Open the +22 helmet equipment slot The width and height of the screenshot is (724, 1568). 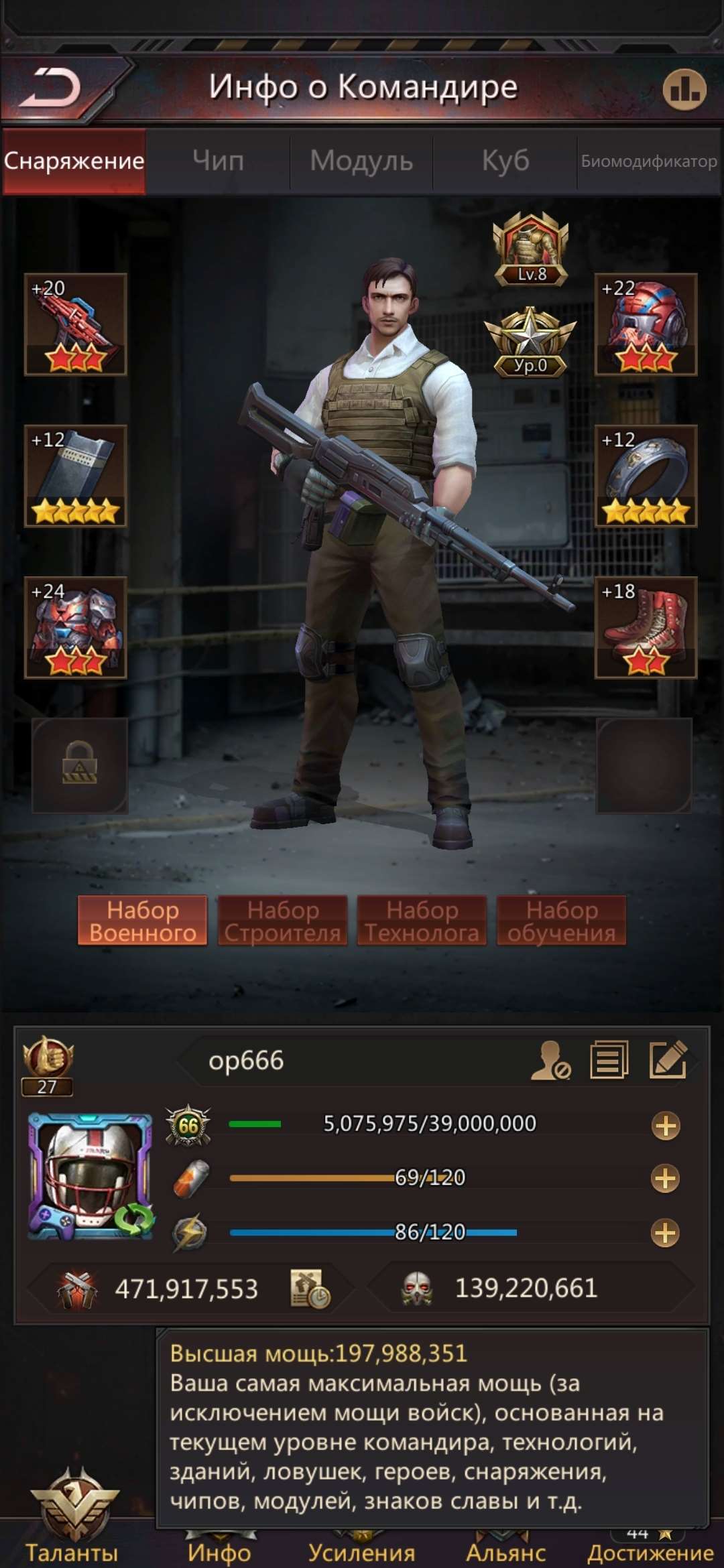pyautogui.click(x=646, y=324)
